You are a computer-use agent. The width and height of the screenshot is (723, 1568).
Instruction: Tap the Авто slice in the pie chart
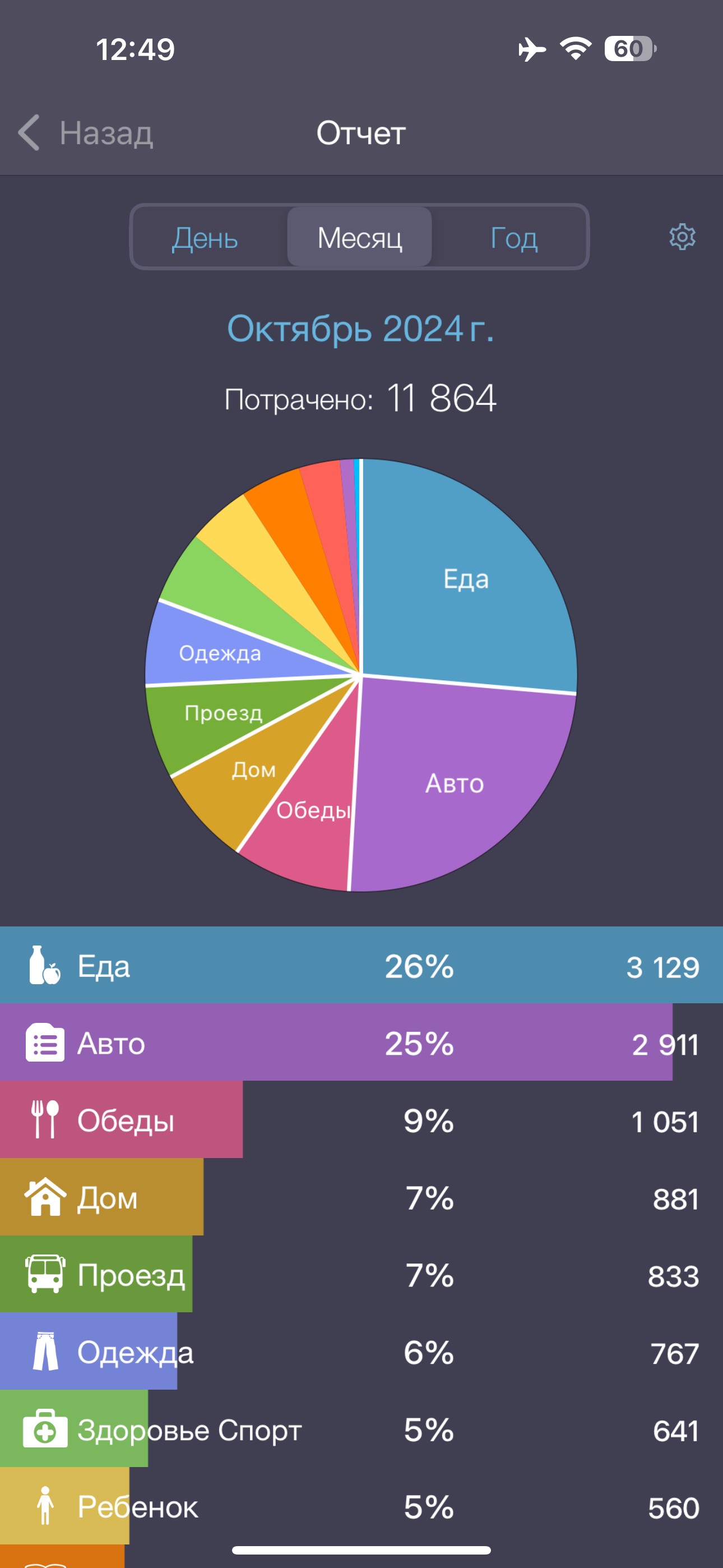(x=455, y=783)
